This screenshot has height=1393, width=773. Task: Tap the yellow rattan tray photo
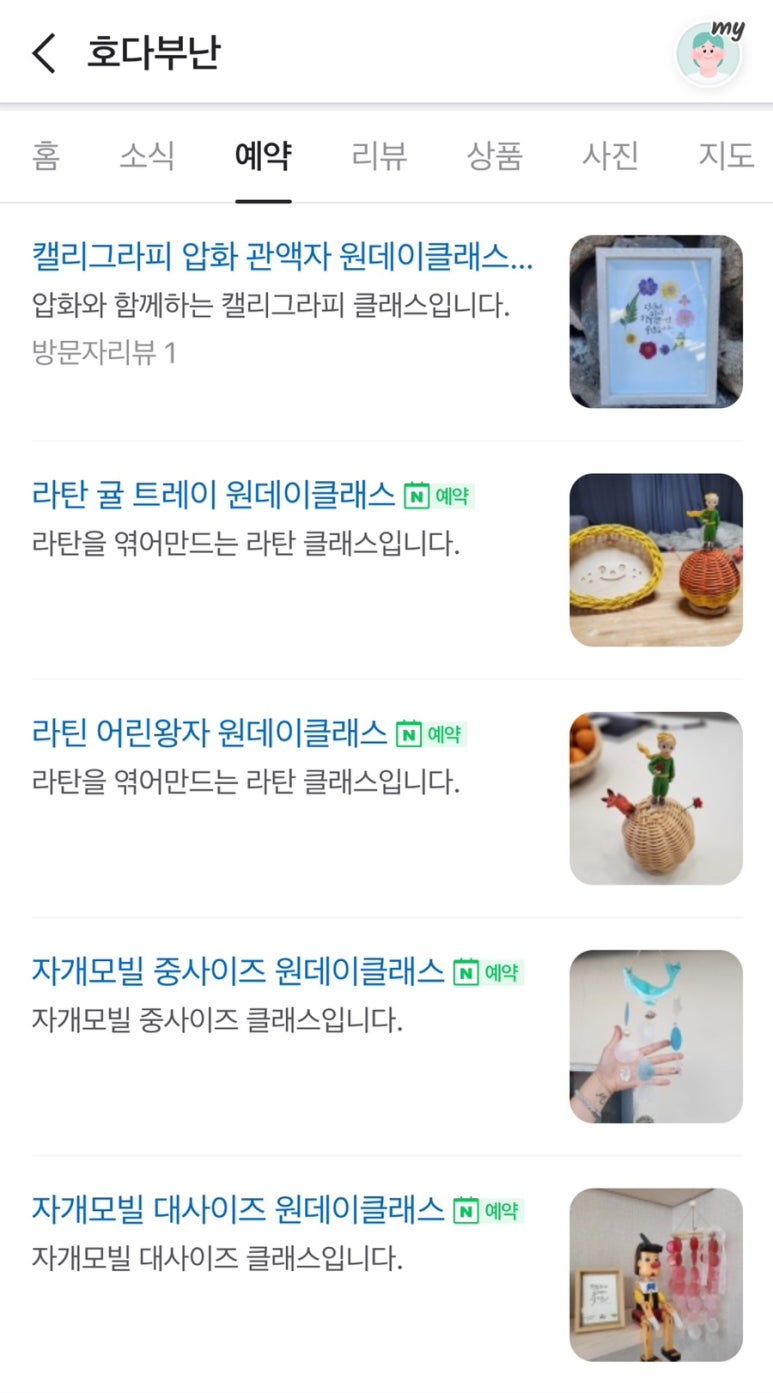tap(656, 559)
